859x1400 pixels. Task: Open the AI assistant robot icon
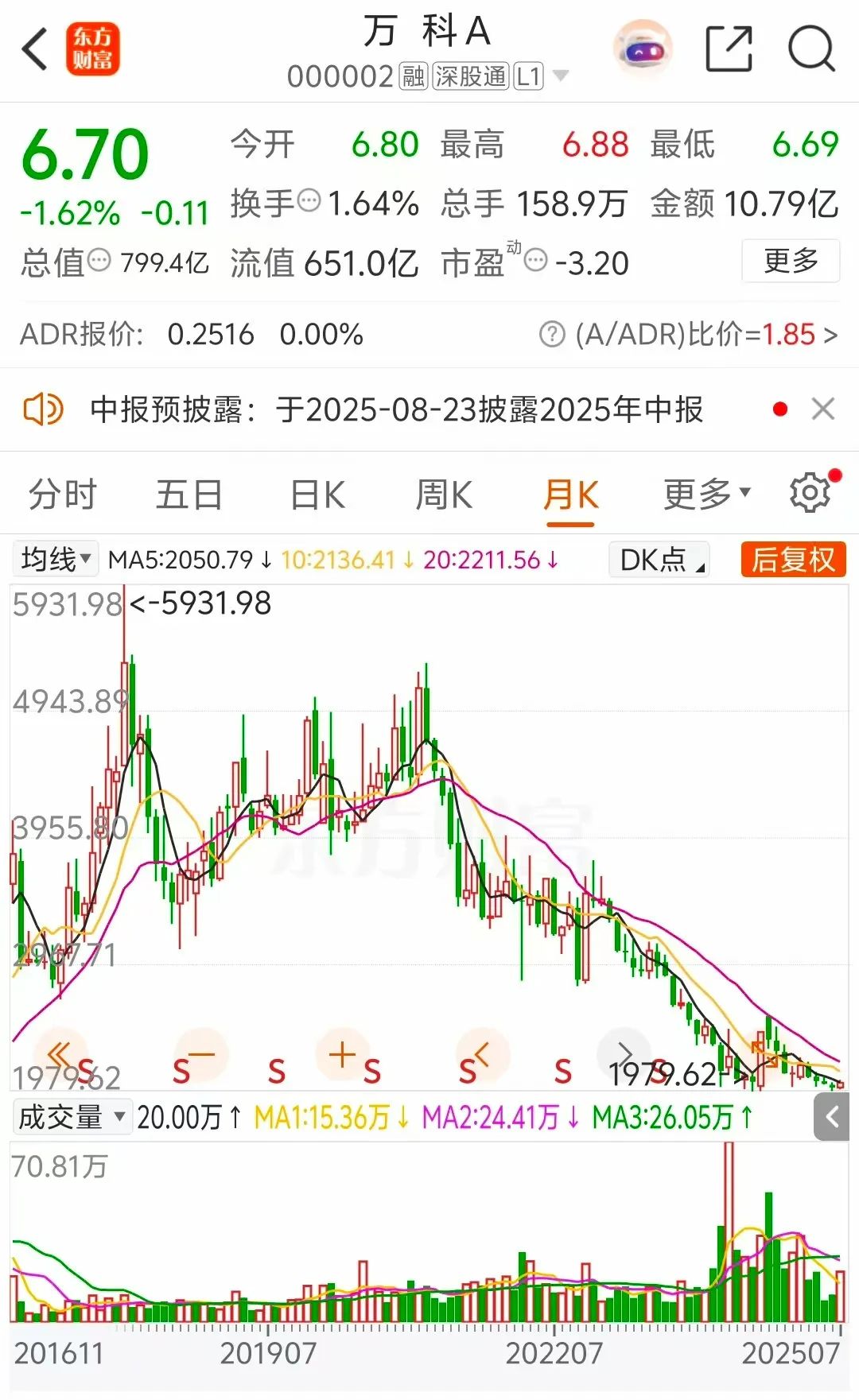point(643,49)
